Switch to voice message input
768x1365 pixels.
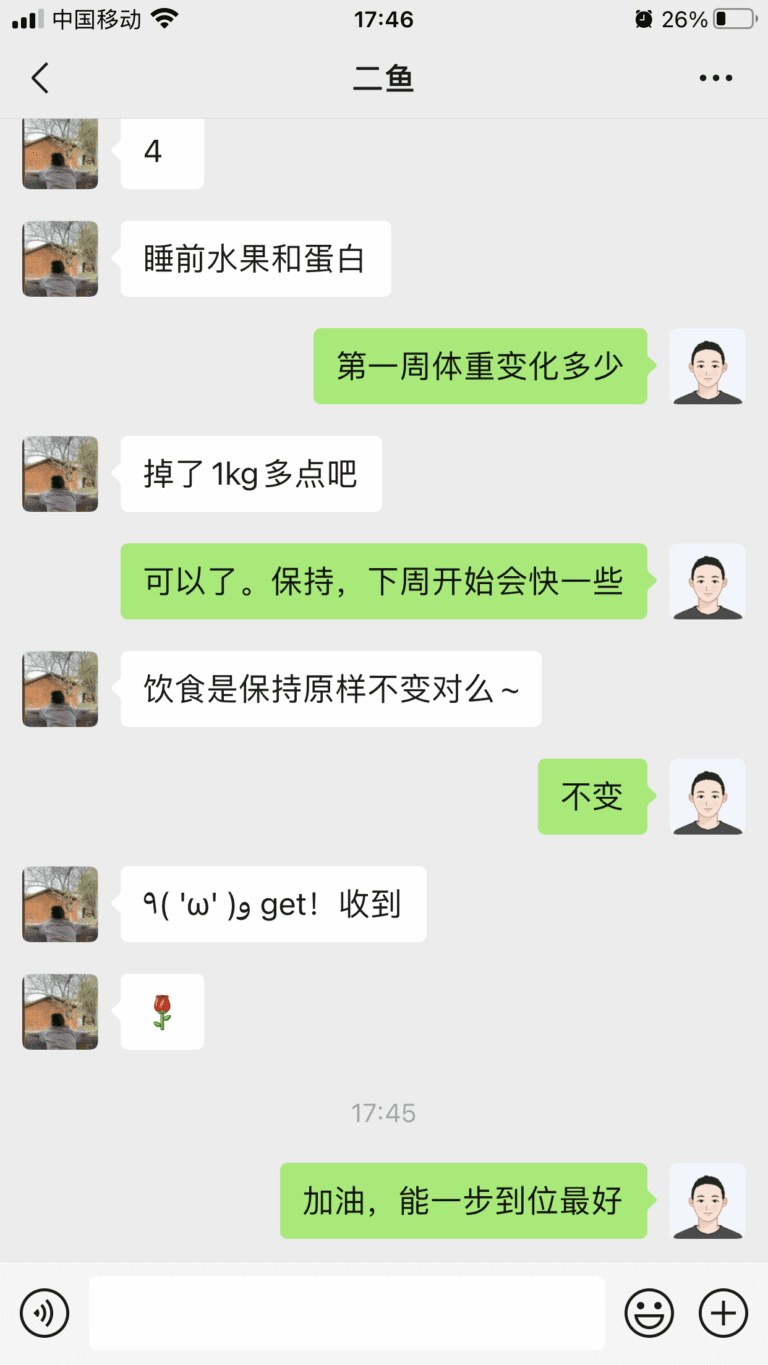[x=45, y=1312]
